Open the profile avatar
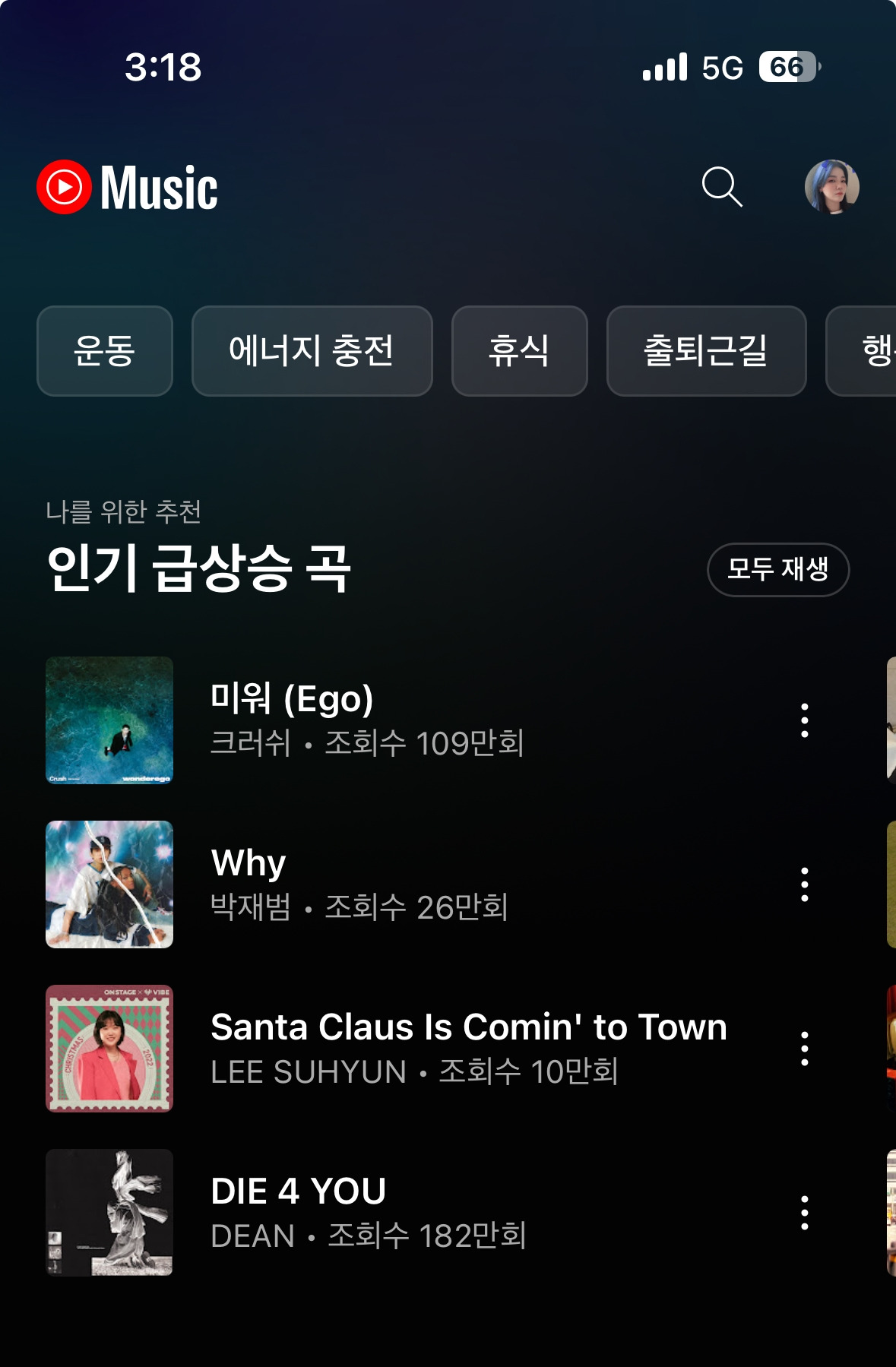The width and height of the screenshot is (896, 1367). [x=831, y=187]
